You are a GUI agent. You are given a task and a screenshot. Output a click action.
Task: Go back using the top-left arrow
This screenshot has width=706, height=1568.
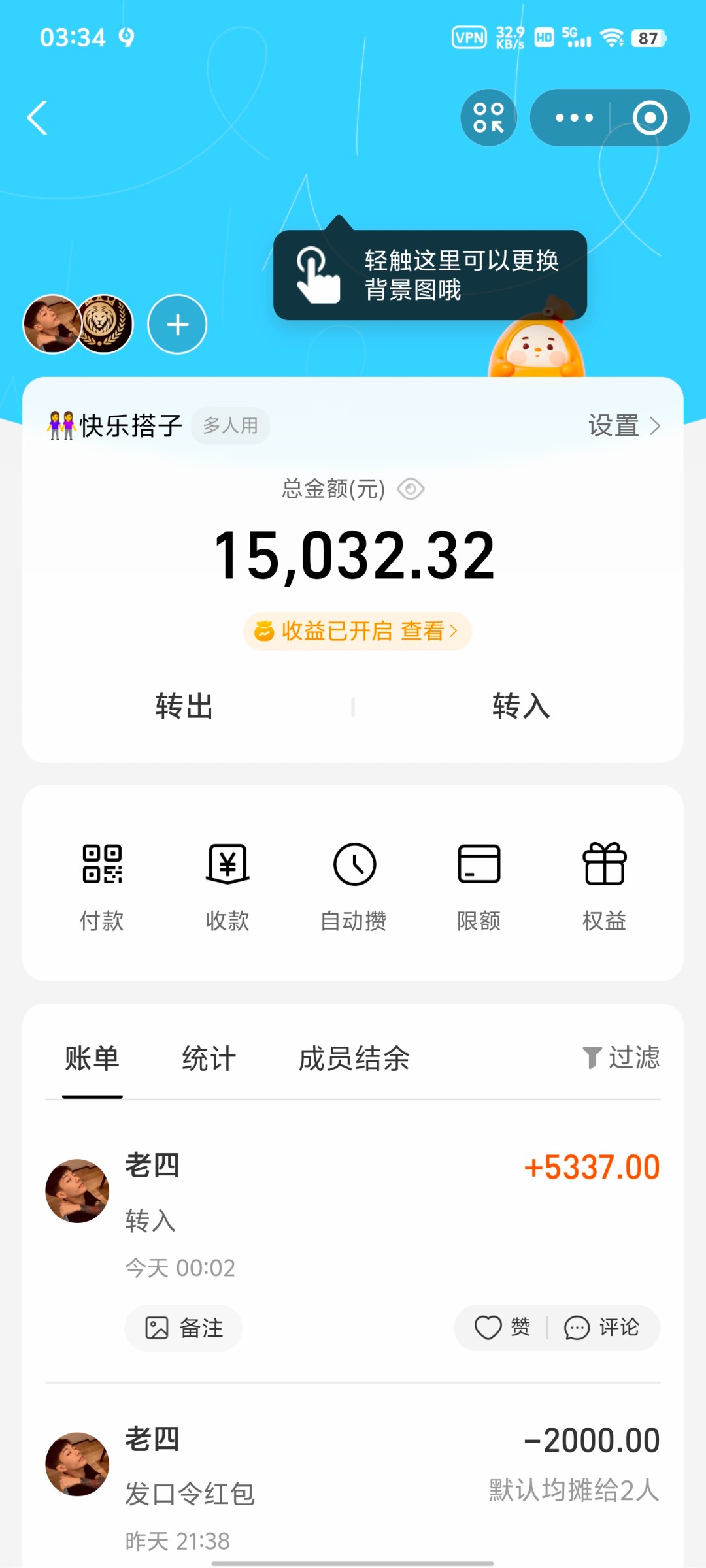[x=38, y=118]
